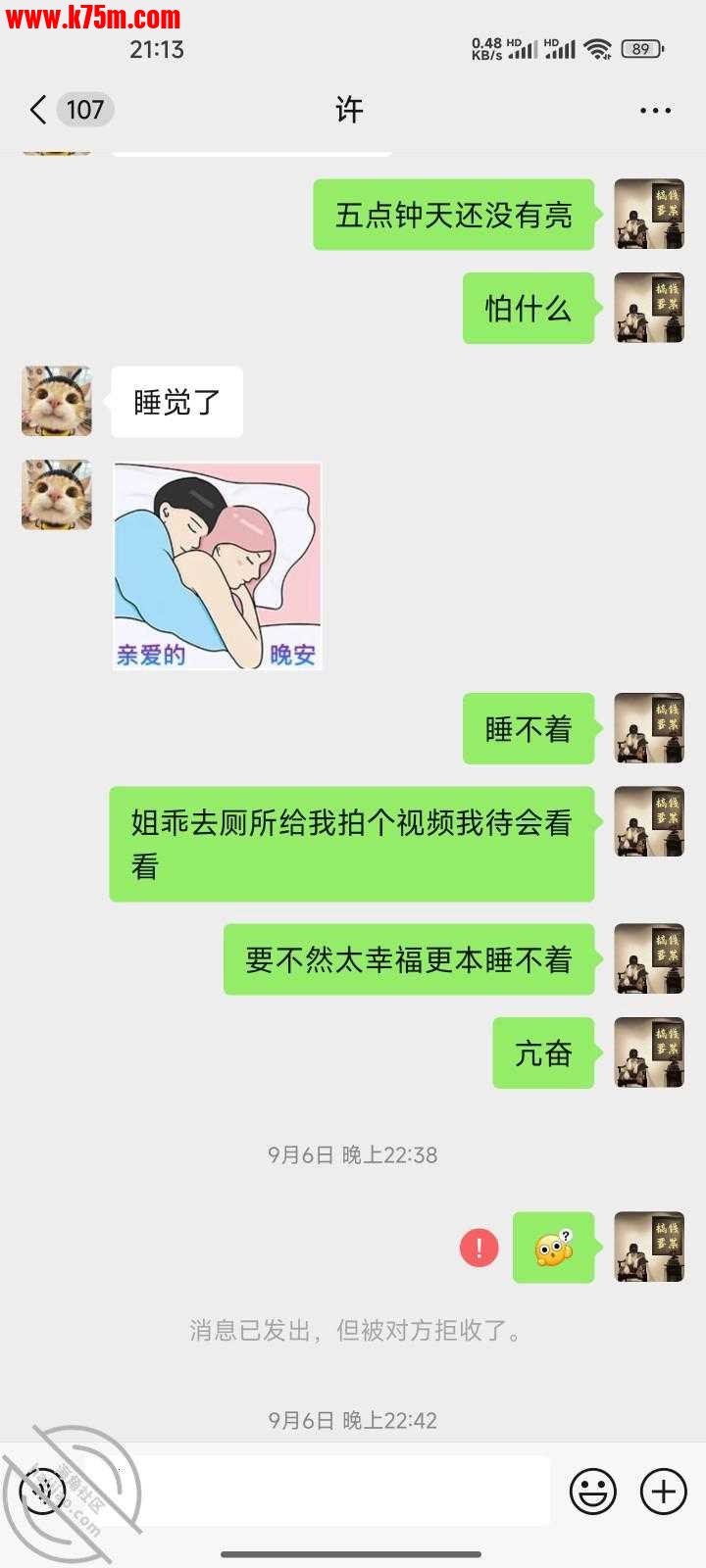The width and height of the screenshot is (706, 1568).
Task: Go back to the chat list
Action: click(39, 110)
